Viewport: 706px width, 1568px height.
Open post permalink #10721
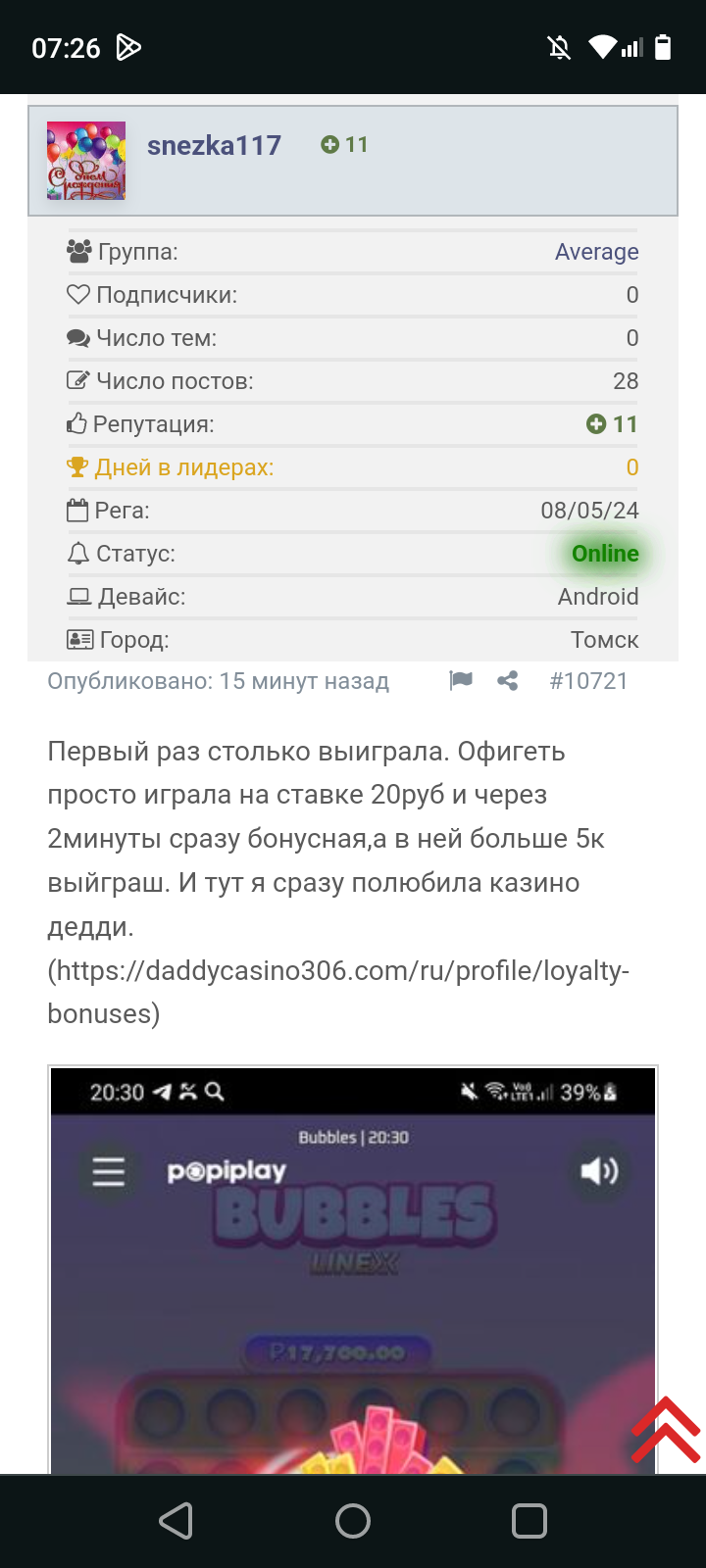tap(588, 681)
